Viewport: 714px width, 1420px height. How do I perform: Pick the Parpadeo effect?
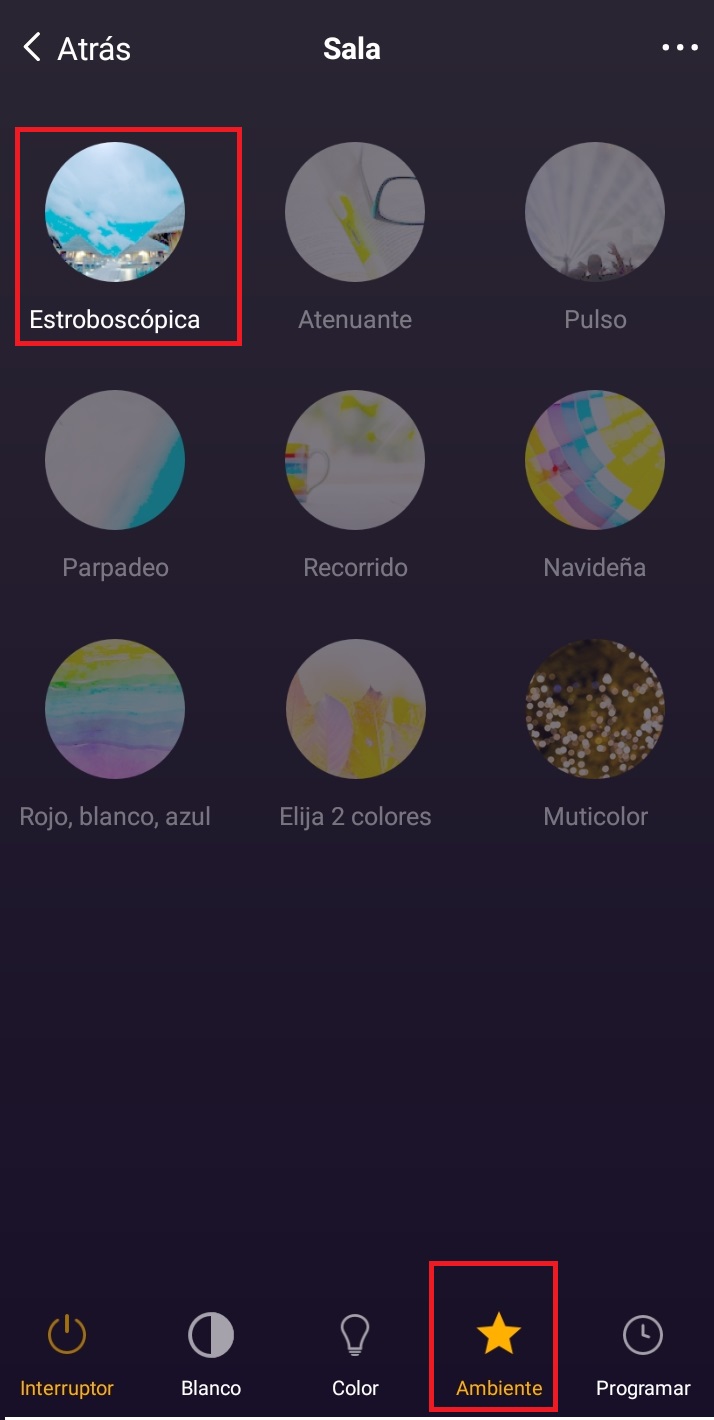pos(115,461)
